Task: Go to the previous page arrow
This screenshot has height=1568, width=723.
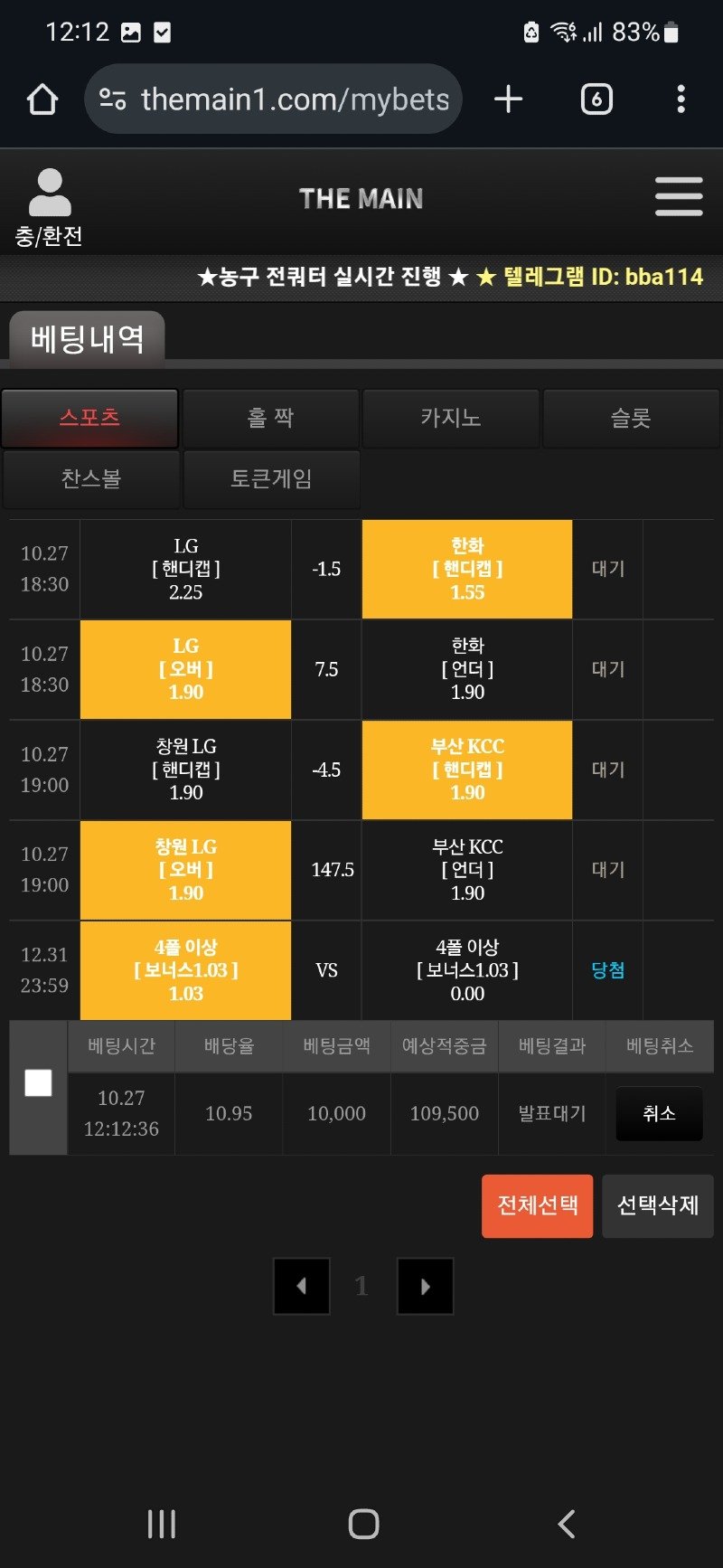Action: tap(301, 1286)
